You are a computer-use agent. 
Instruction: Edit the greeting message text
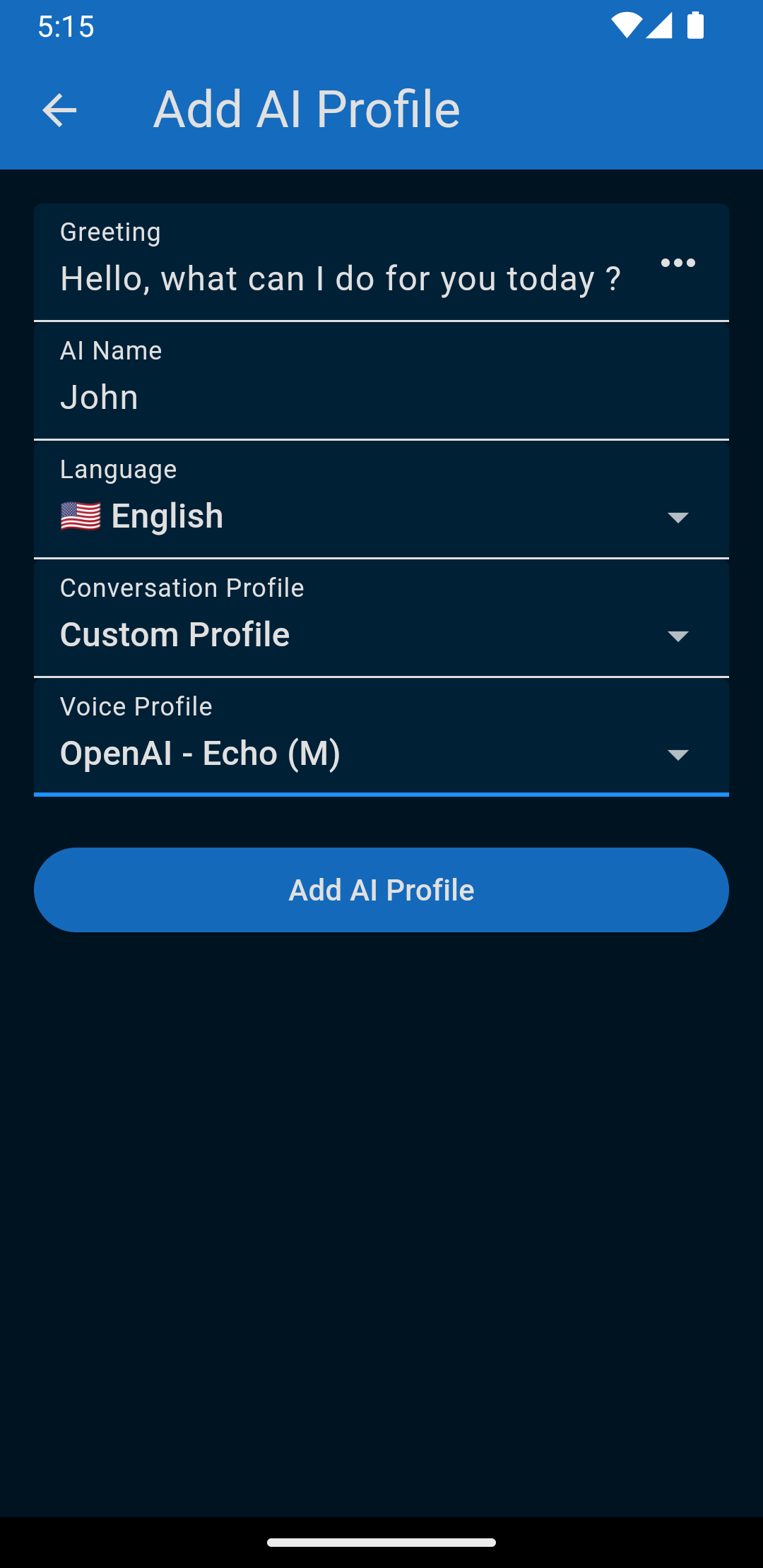pyautogui.click(x=341, y=278)
